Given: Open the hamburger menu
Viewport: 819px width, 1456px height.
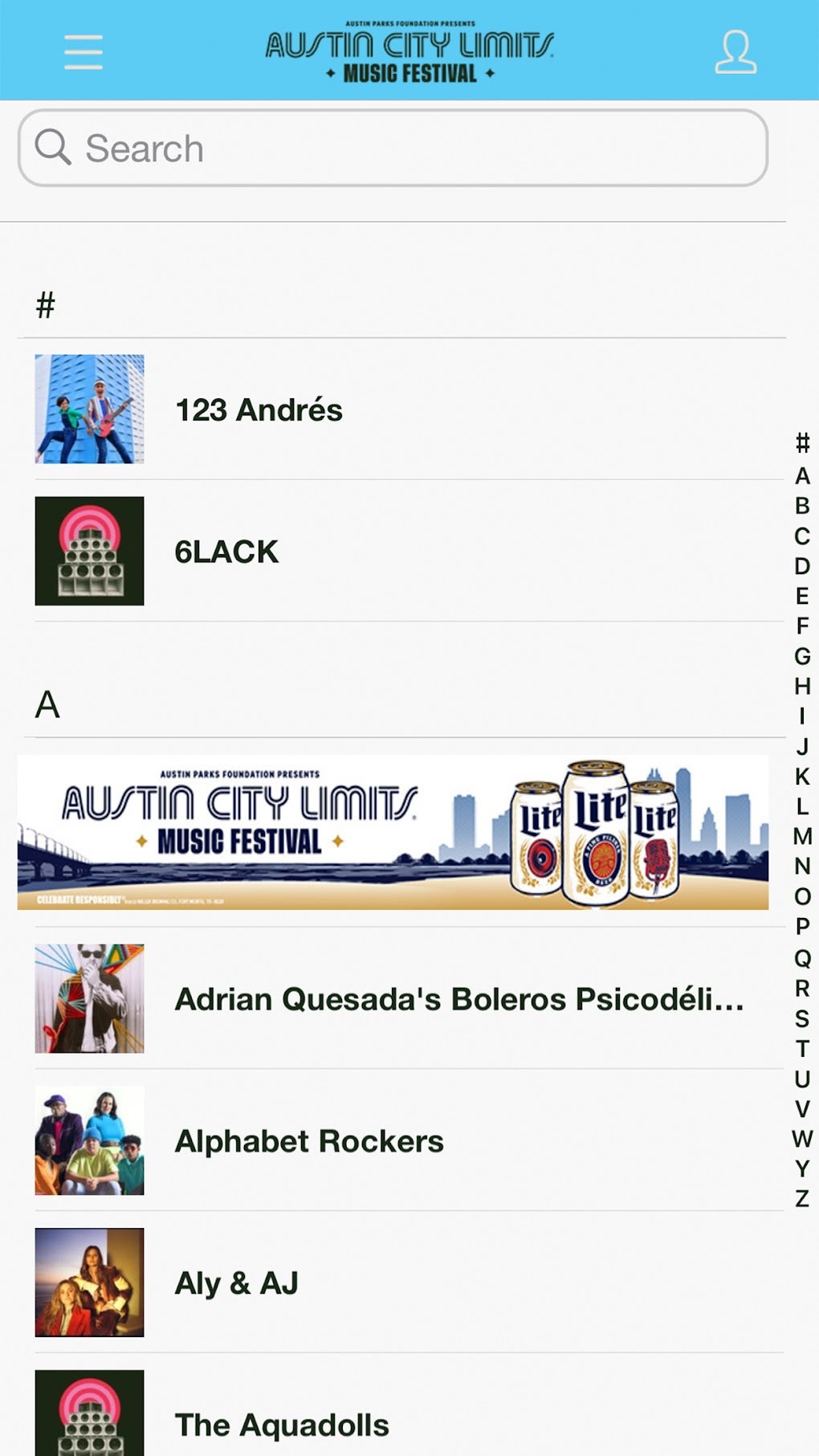Looking at the screenshot, I should 84,52.
